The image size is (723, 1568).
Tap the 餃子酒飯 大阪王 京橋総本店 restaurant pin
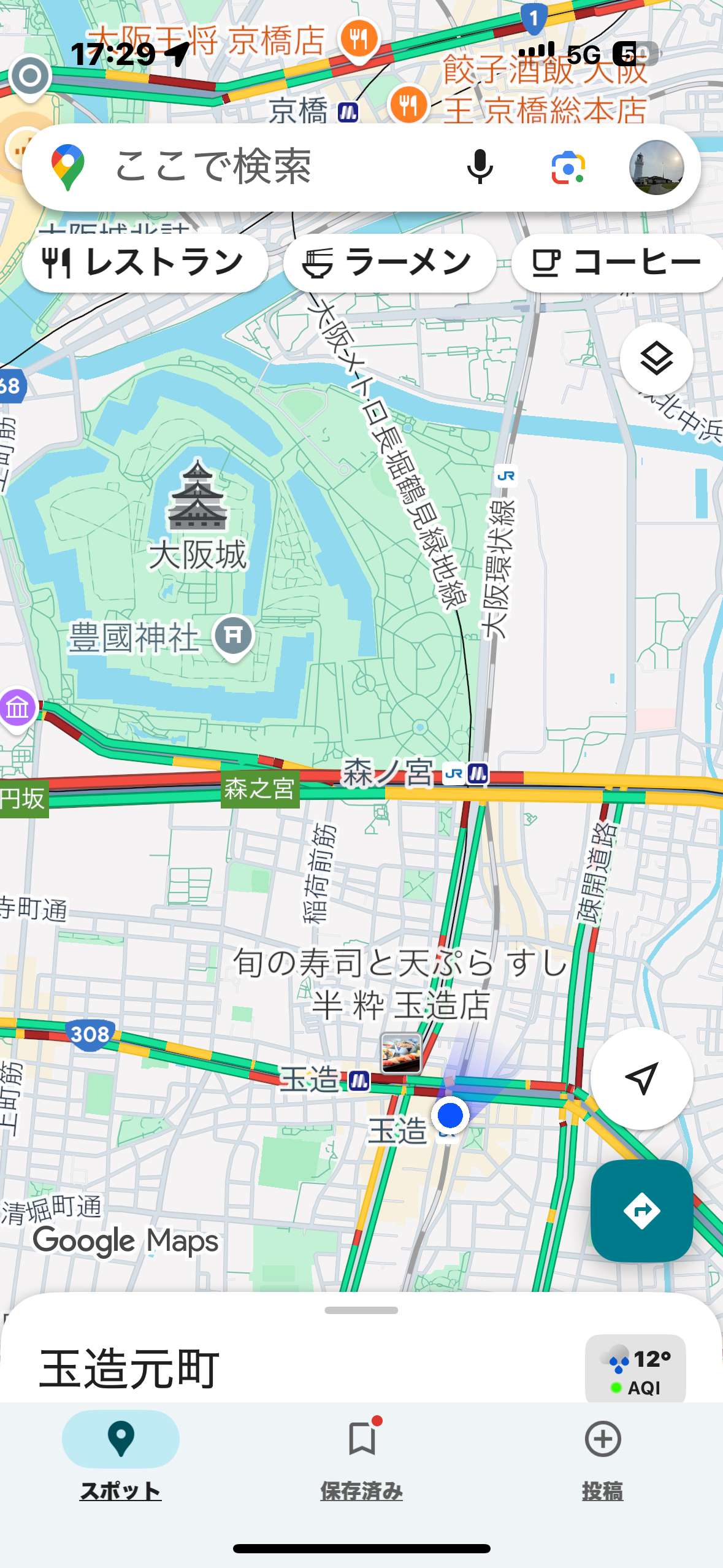[408, 103]
